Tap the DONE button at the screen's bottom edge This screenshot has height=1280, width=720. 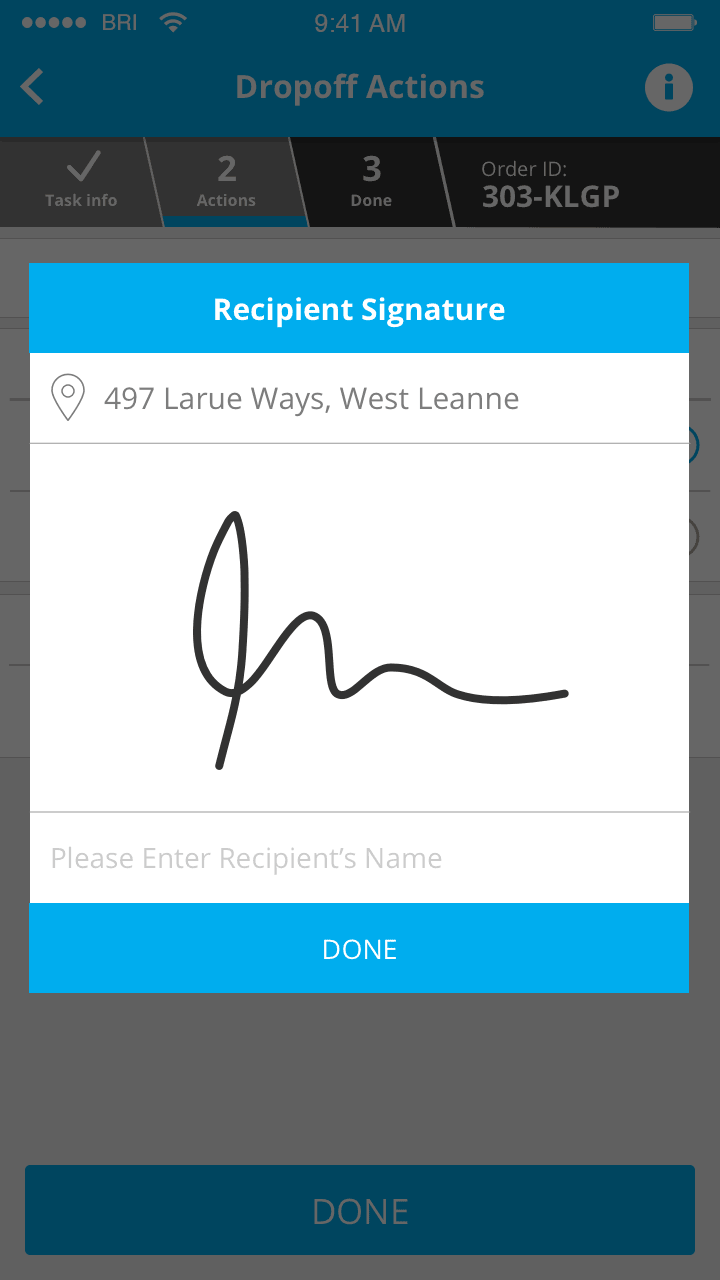tap(359, 1210)
